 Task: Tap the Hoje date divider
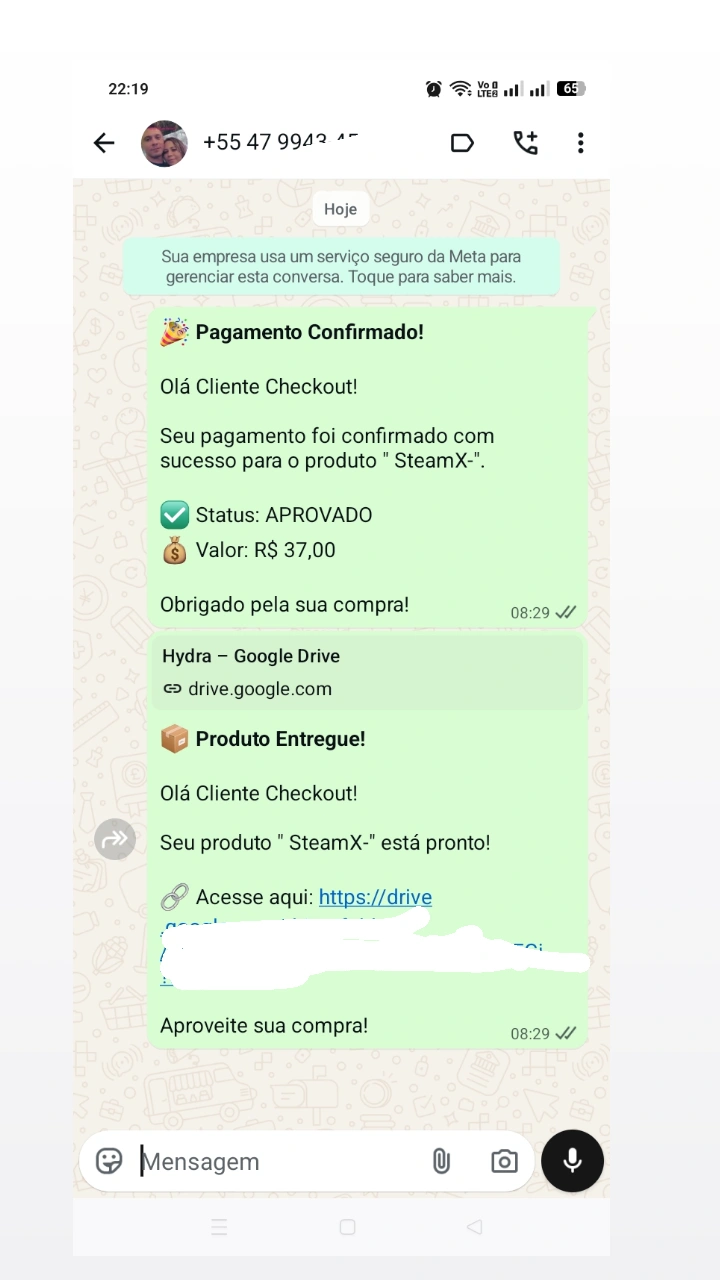pos(340,208)
